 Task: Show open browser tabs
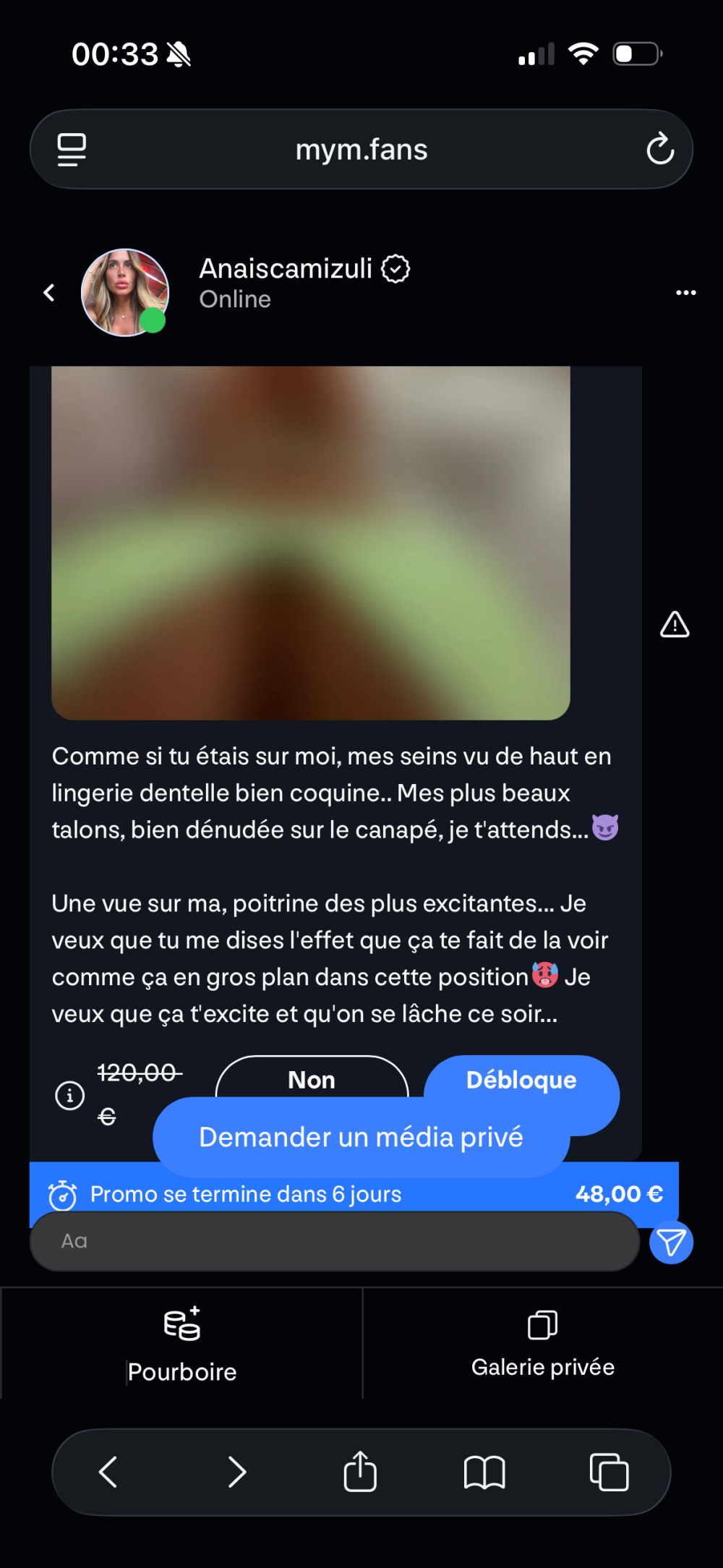[x=609, y=1472]
